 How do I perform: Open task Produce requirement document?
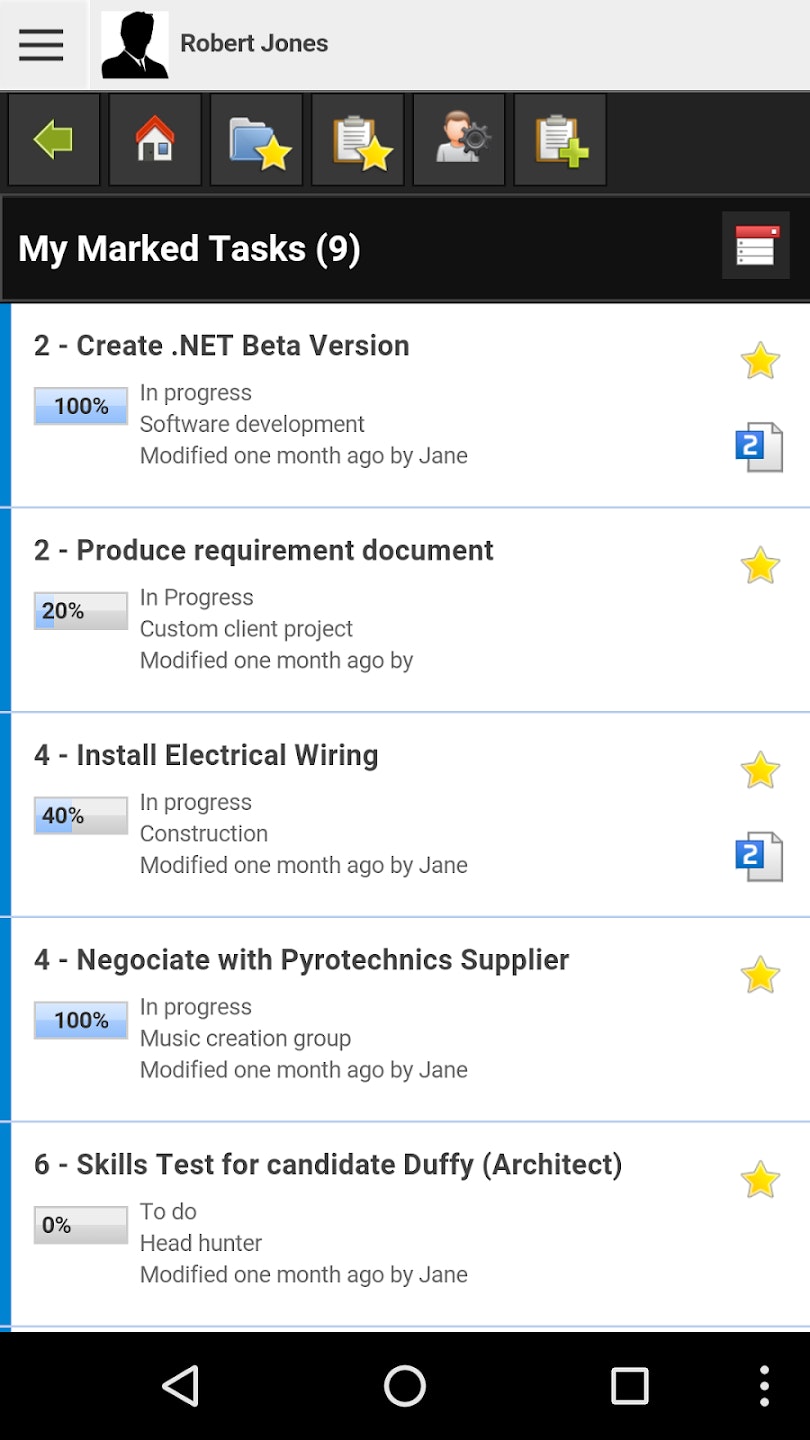(x=264, y=551)
